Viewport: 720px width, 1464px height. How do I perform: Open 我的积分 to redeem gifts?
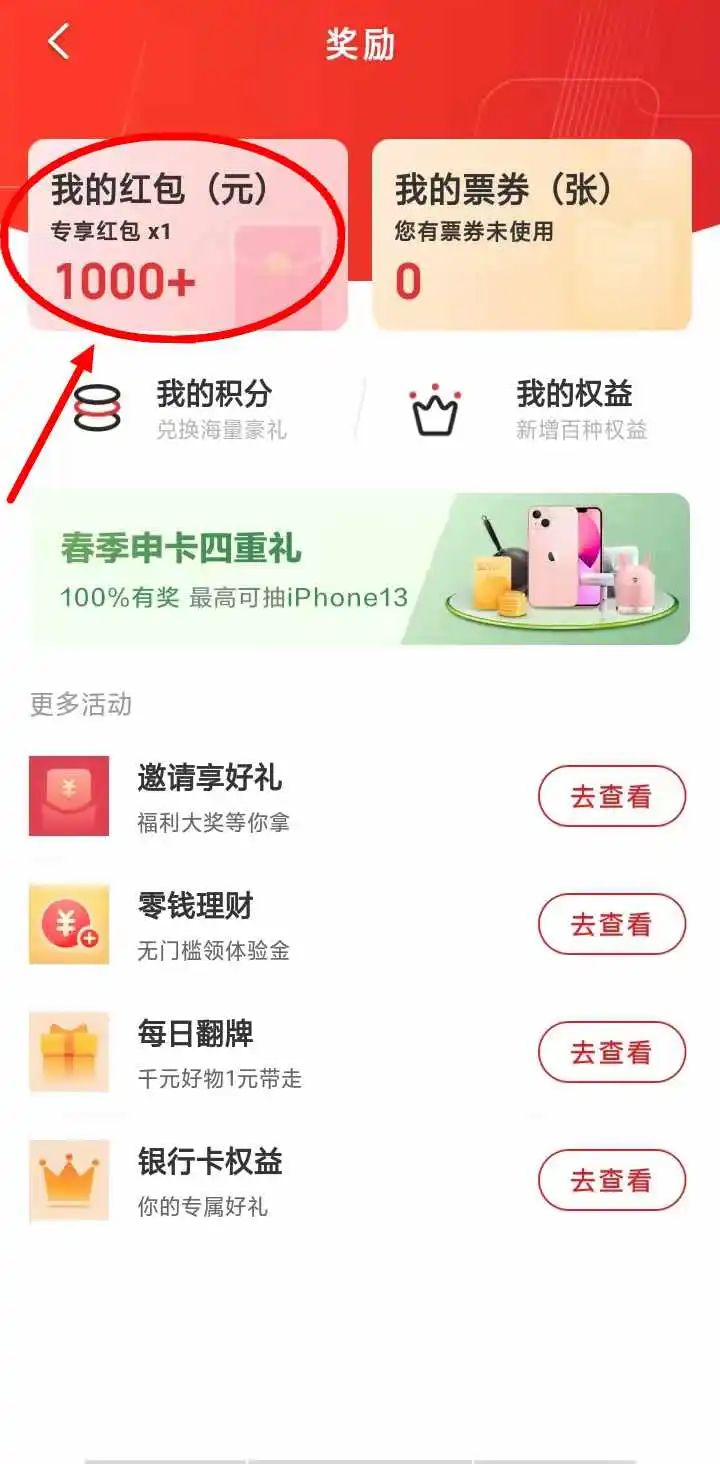180,409
